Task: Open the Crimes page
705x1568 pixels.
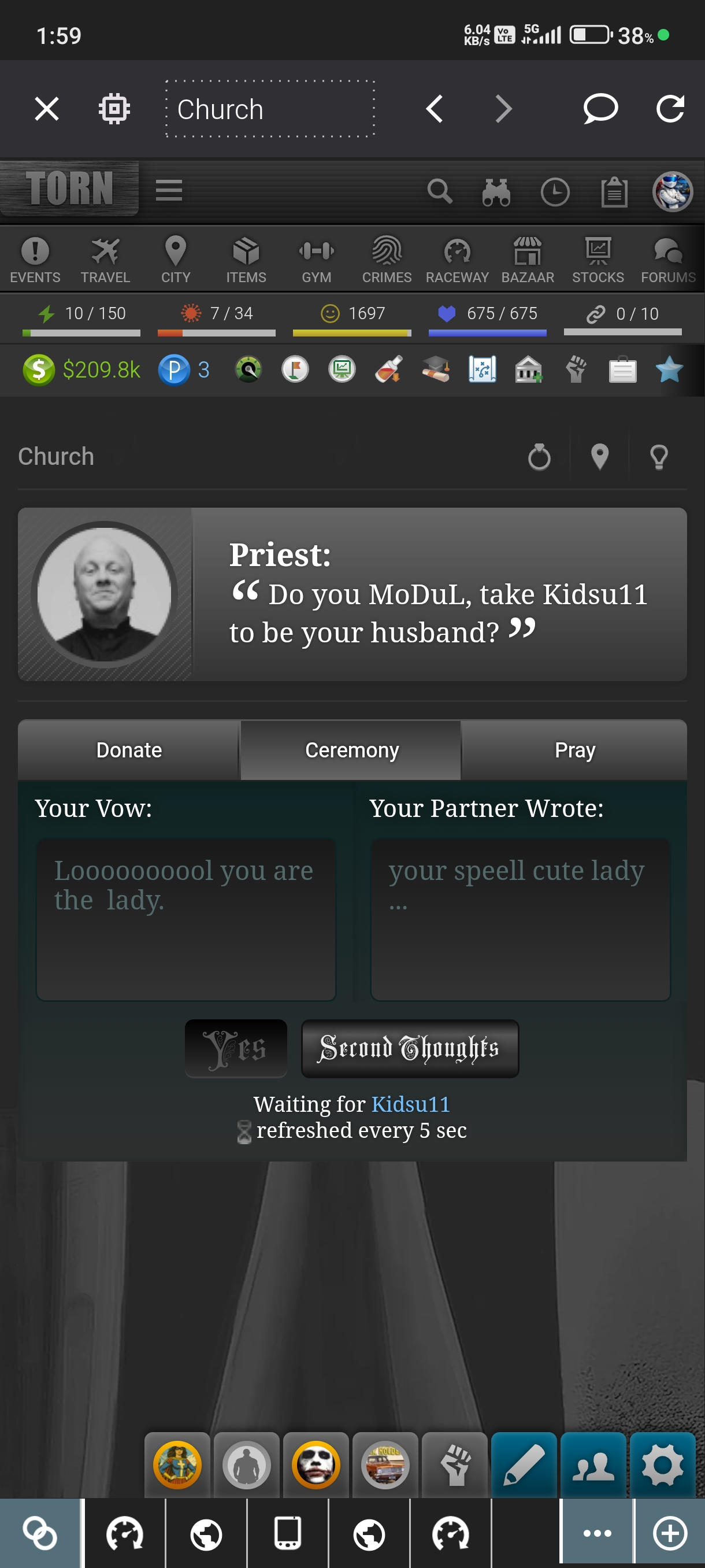Action: tap(387, 260)
